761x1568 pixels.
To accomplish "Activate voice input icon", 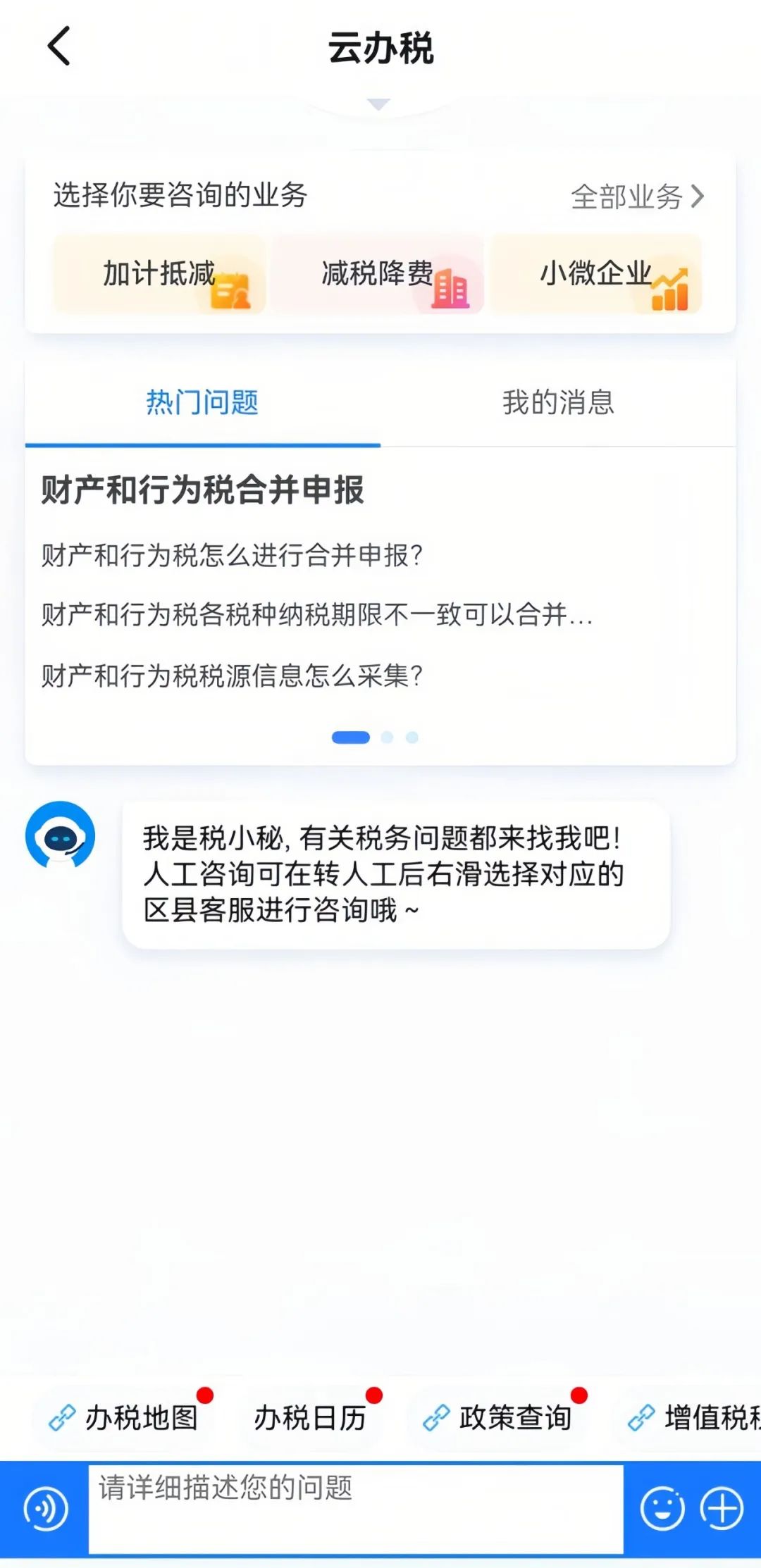I will 46,1509.
